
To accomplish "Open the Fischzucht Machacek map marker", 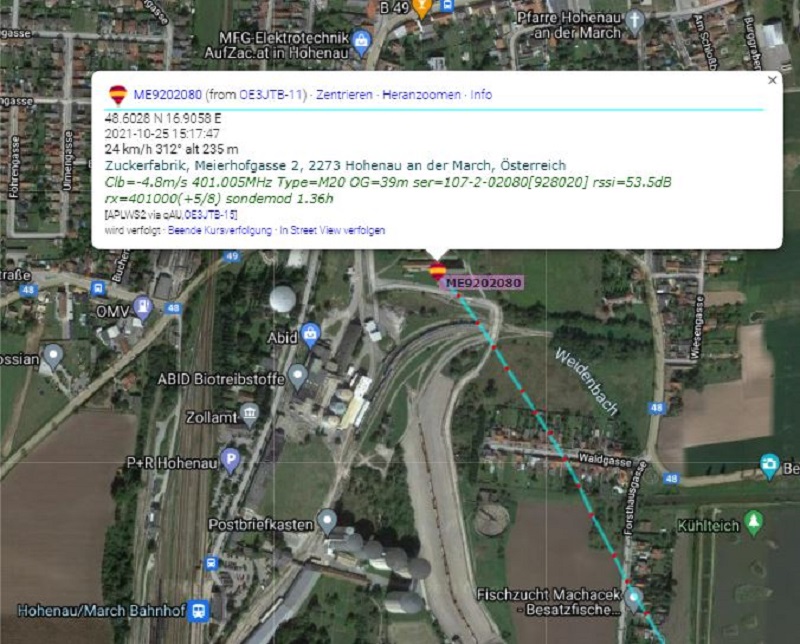I will click(x=634, y=598).
